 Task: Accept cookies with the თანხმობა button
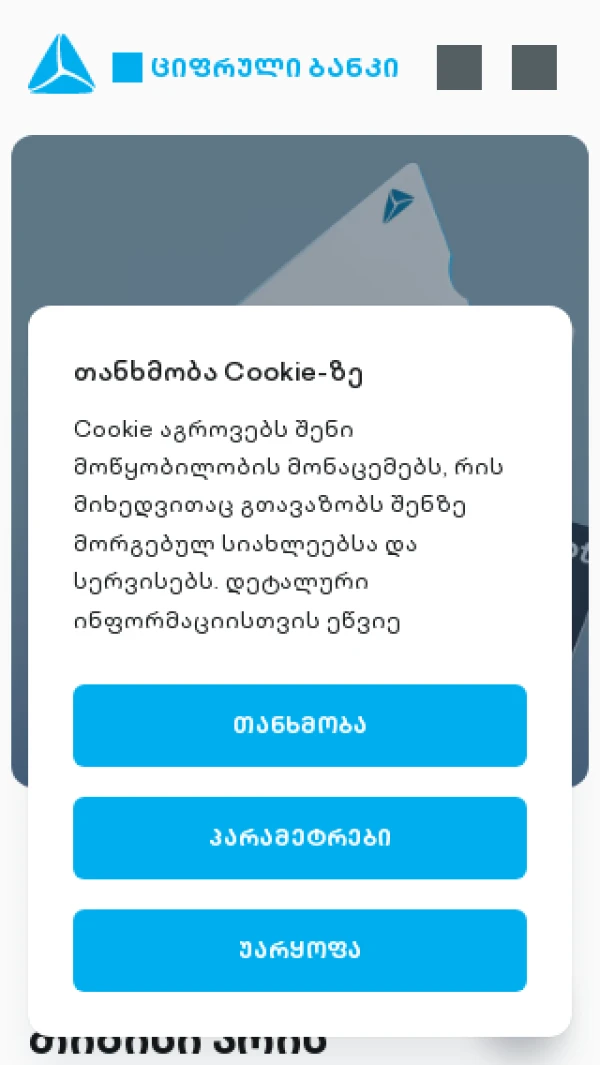click(299, 725)
